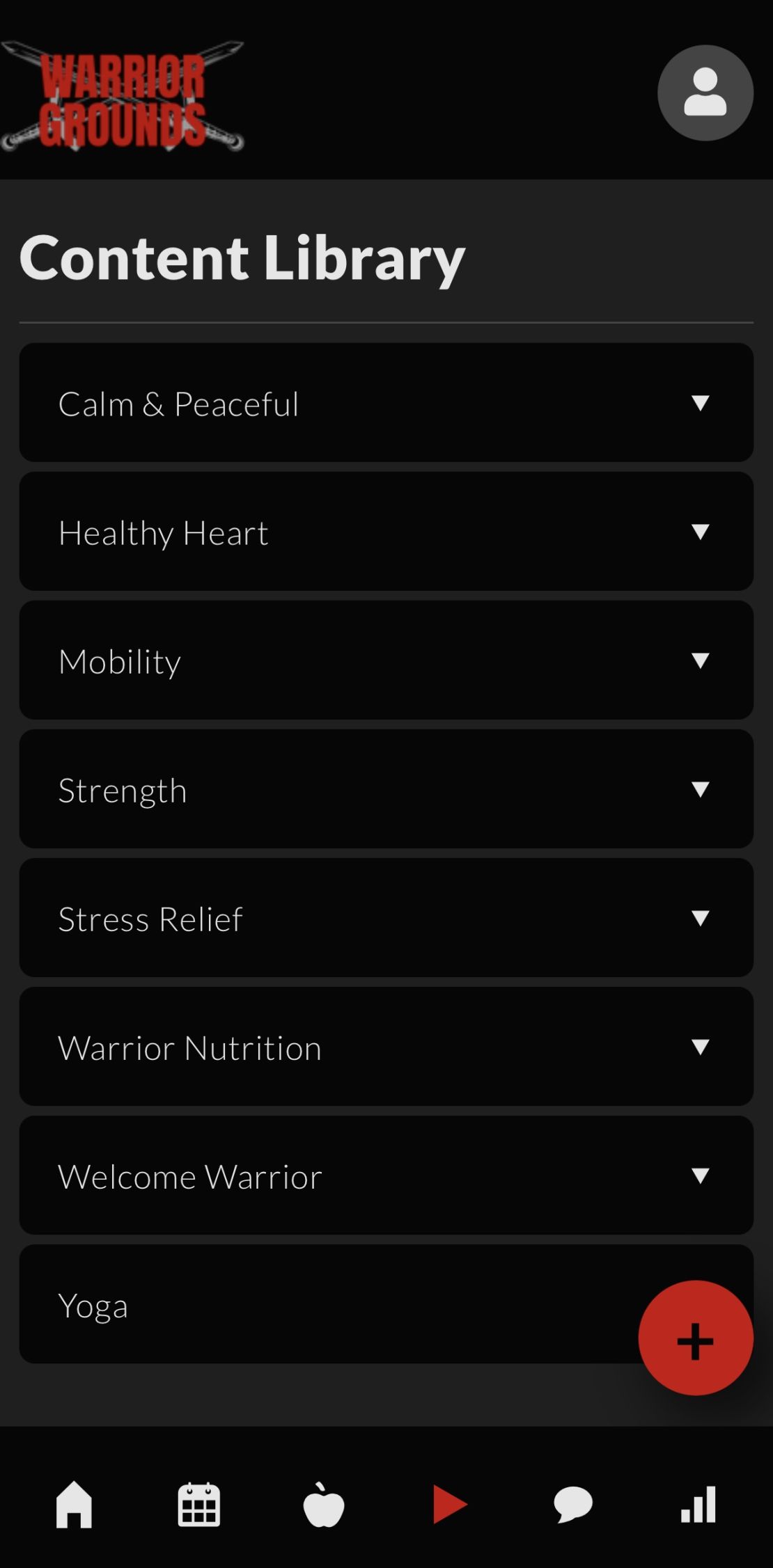Open the chat messages tab

[x=573, y=1505]
